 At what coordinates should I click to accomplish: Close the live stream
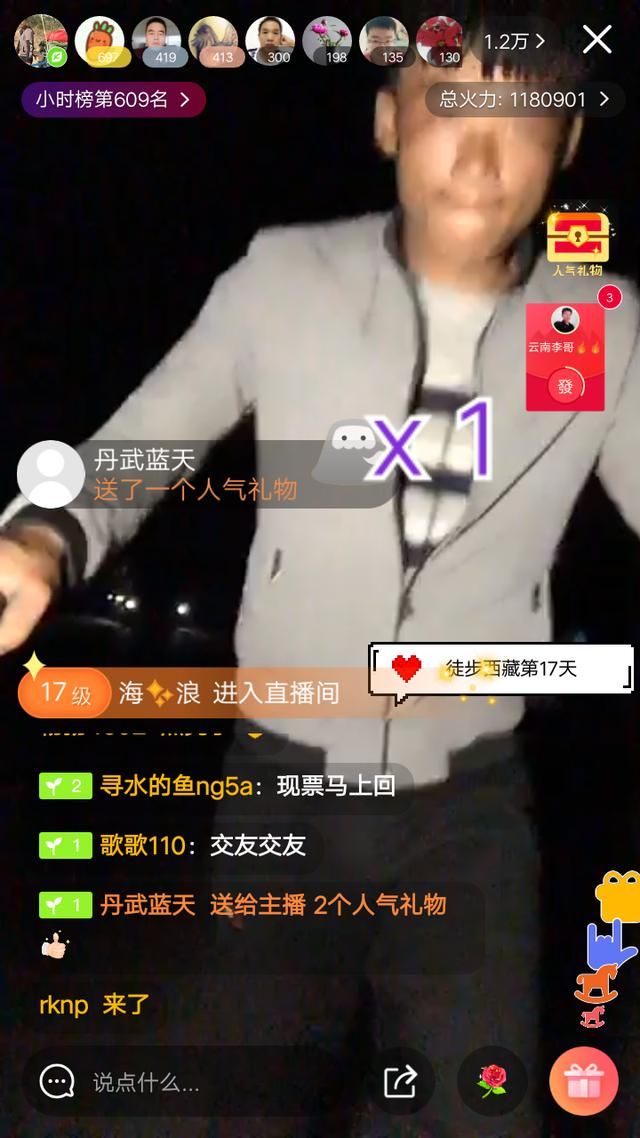point(597,40)
